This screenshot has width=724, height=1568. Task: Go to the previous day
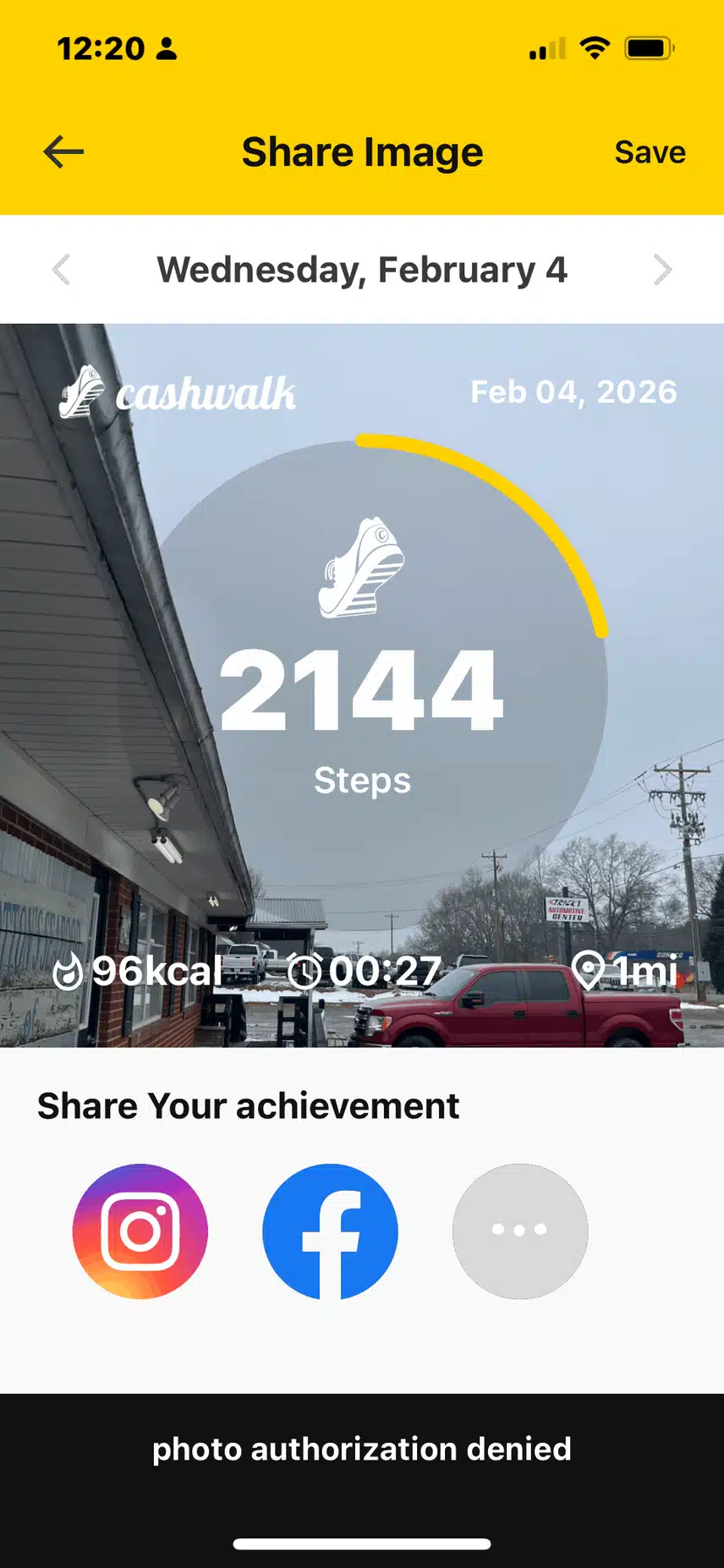coord(61,270)
